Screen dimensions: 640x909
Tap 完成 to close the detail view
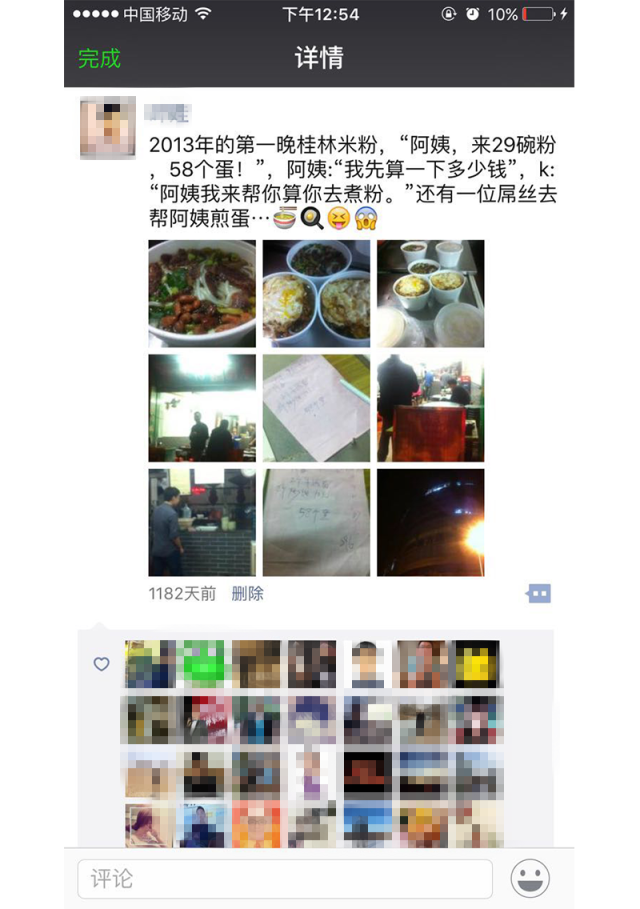coord(99,58)
